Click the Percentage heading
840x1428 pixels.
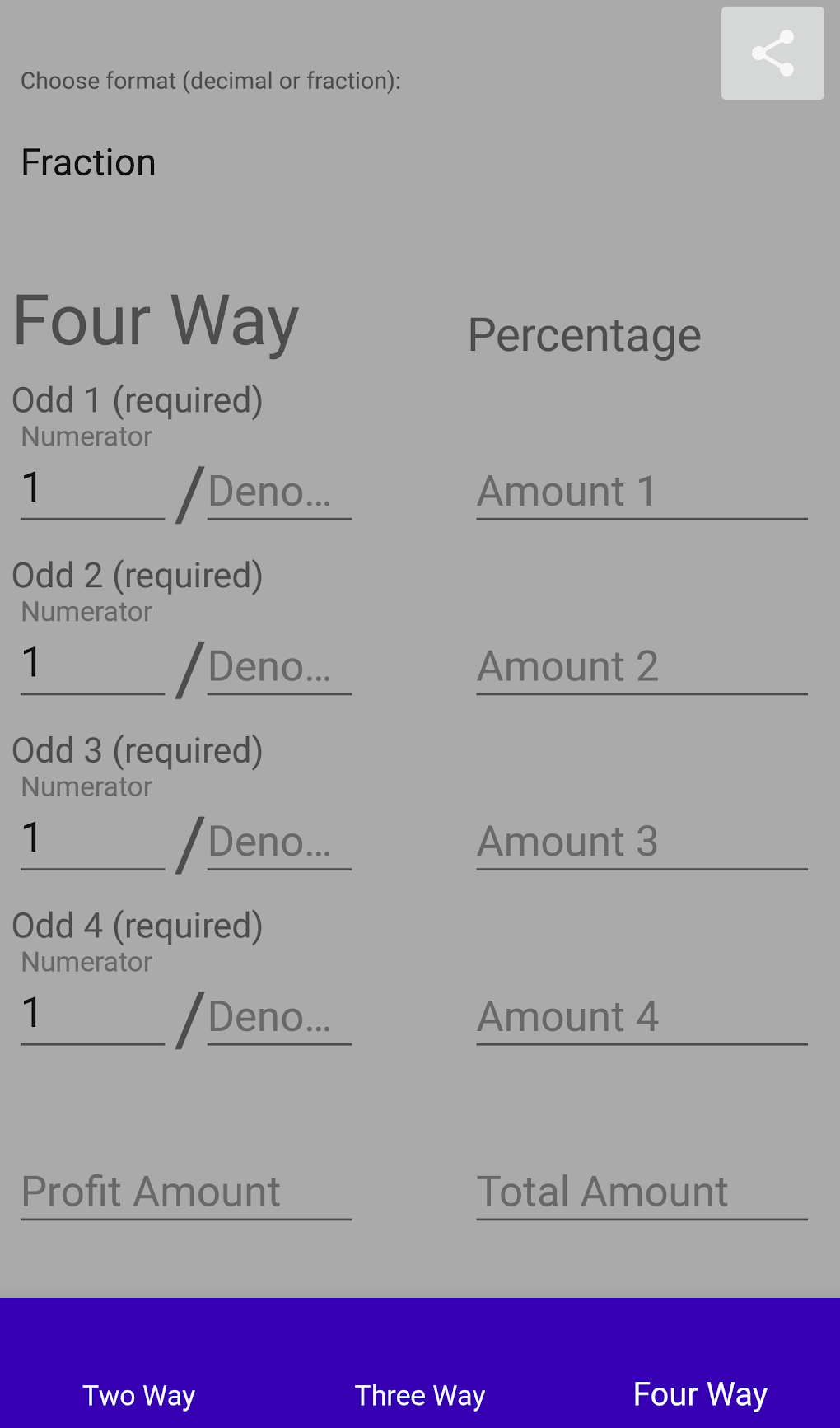(584, 334)
